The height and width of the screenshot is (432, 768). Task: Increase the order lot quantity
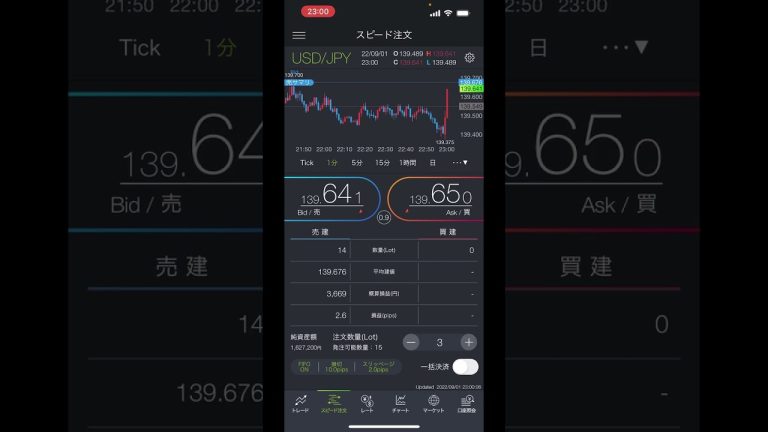(469, 342)
